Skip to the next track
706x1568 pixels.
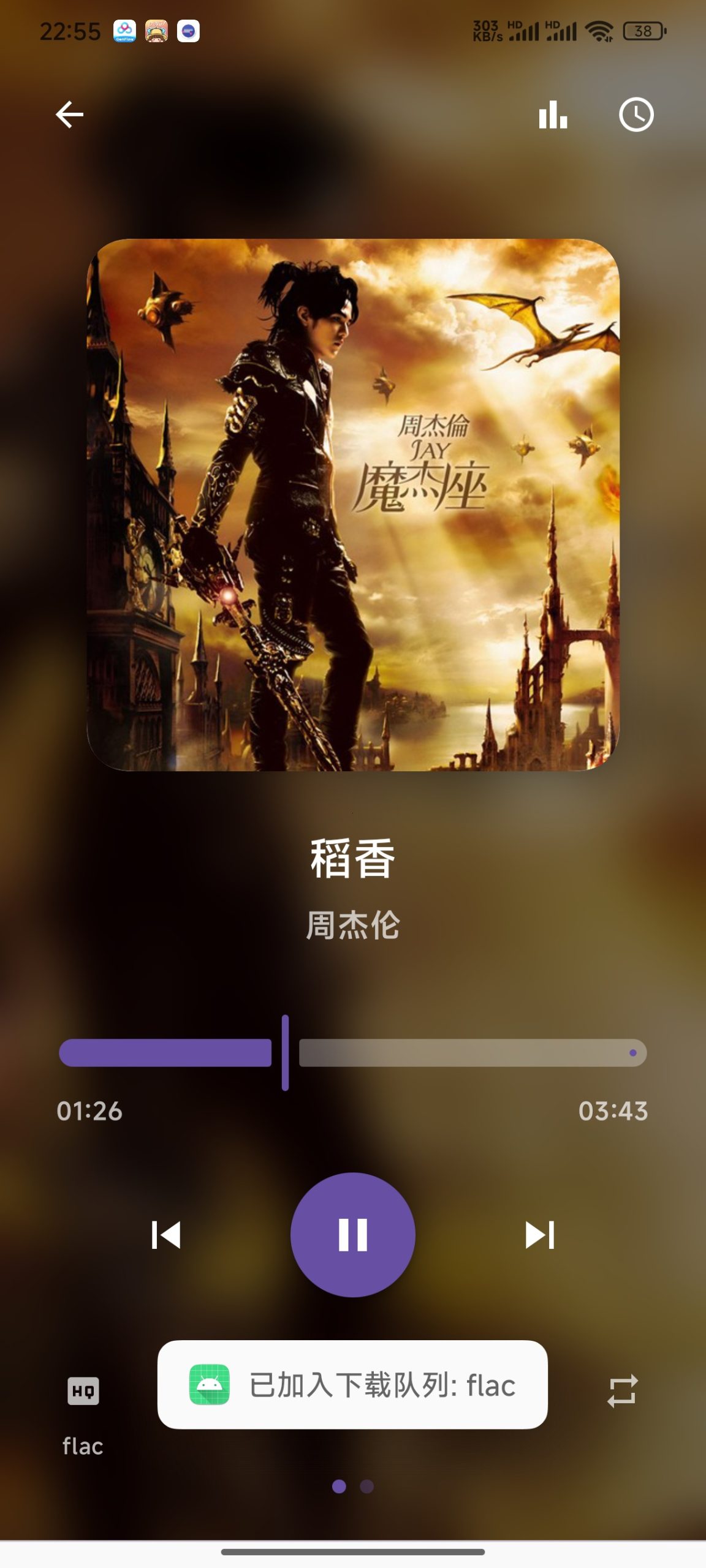(x=540, y=1234)
